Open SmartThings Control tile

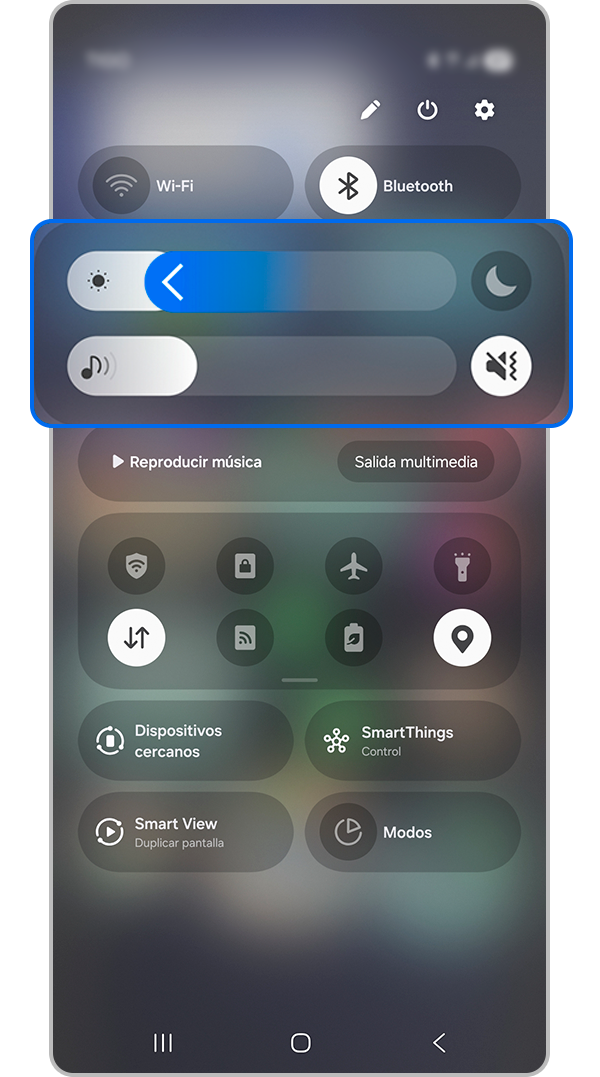pos(412,741)
